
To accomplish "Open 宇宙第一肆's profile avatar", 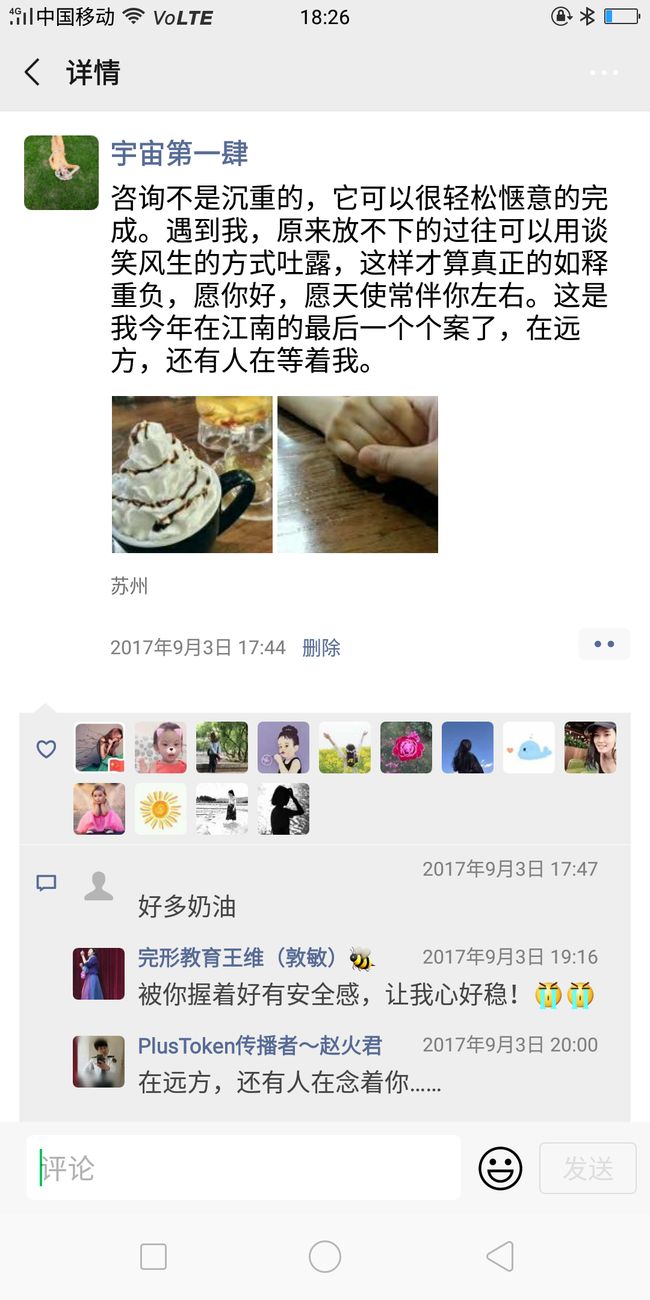I will 61,172.
